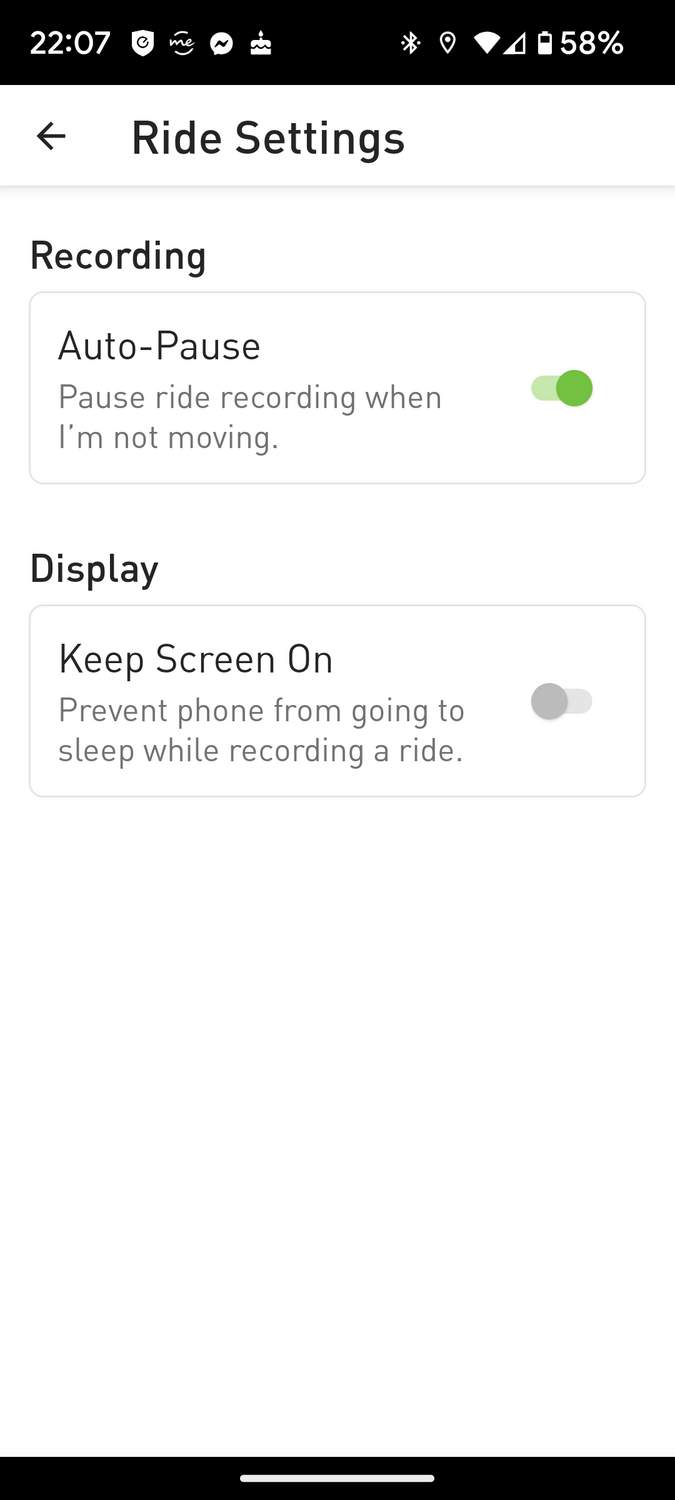Enable the Keep Screen On switch
Image resolution: width=675 pixels, height=1500 pixels.
pyautogui.click(x=562, y=701)
